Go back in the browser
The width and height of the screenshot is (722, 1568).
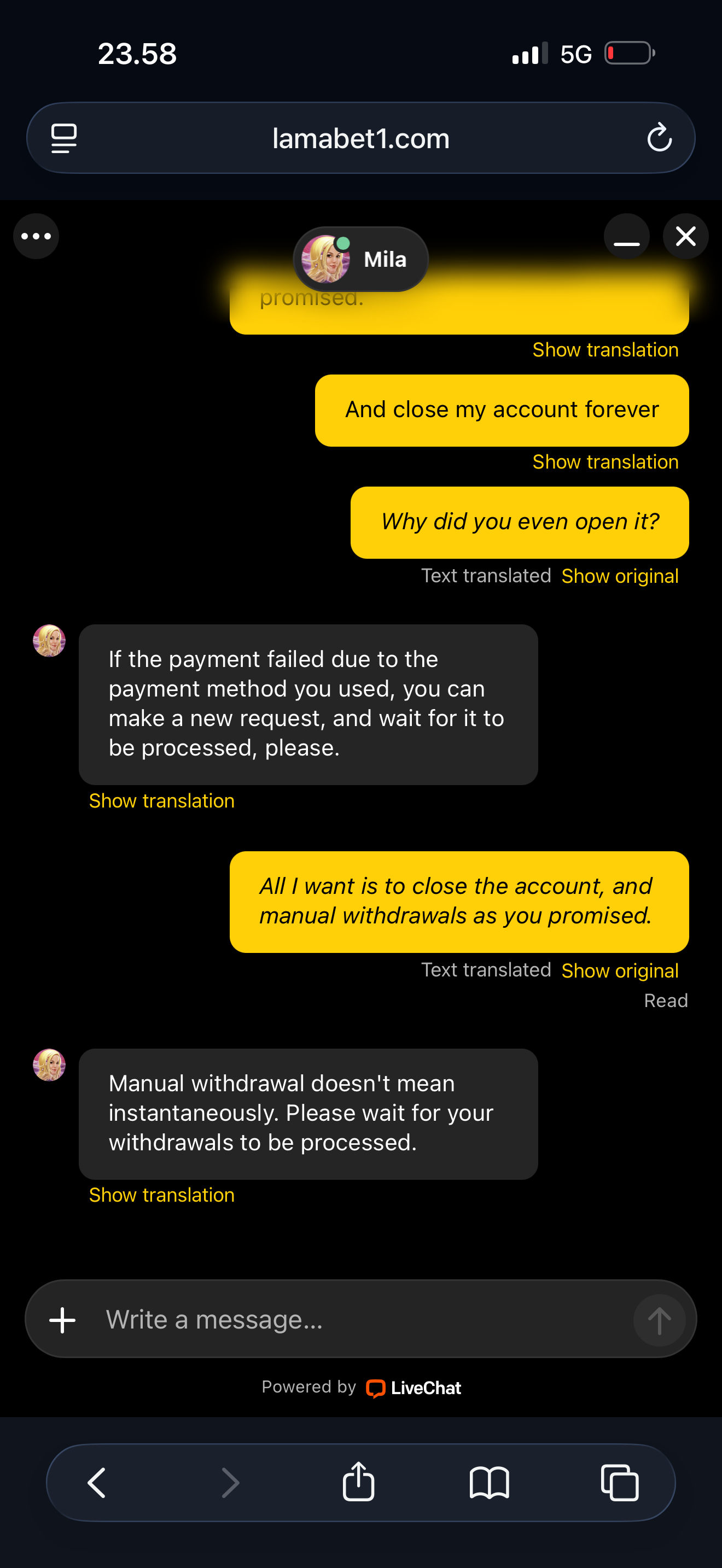coord(97,1482)
